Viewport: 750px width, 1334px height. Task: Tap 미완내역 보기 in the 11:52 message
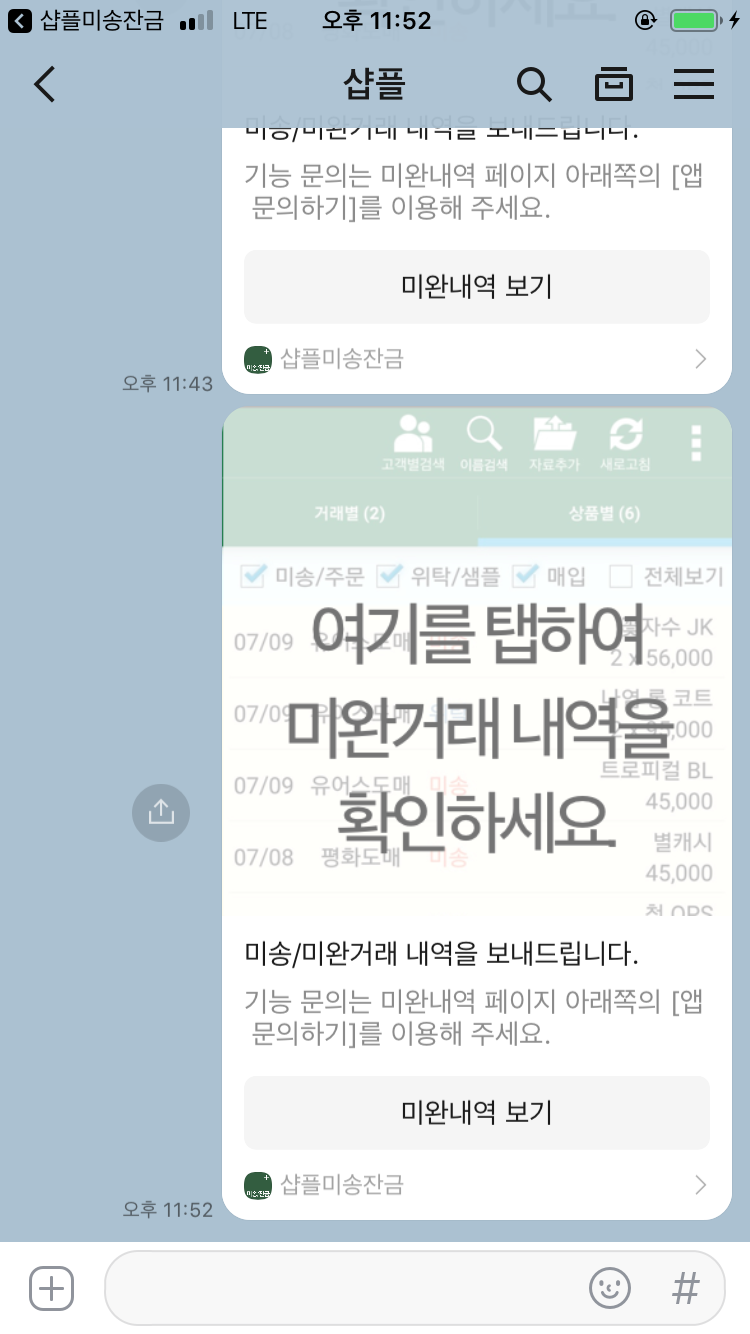pos(476,1112)
